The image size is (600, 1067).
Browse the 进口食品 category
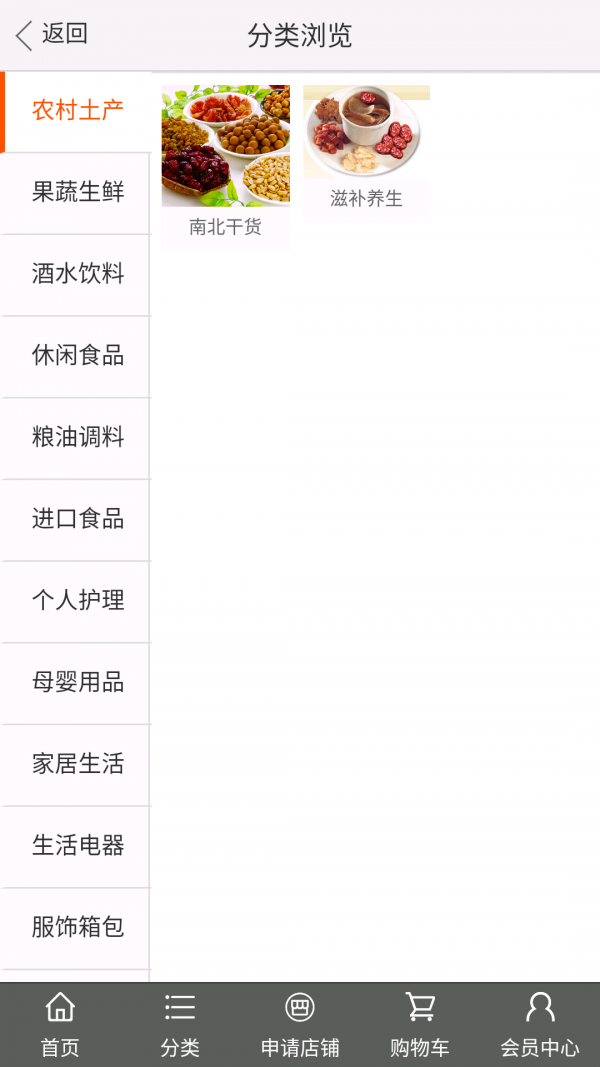[77, 519]
